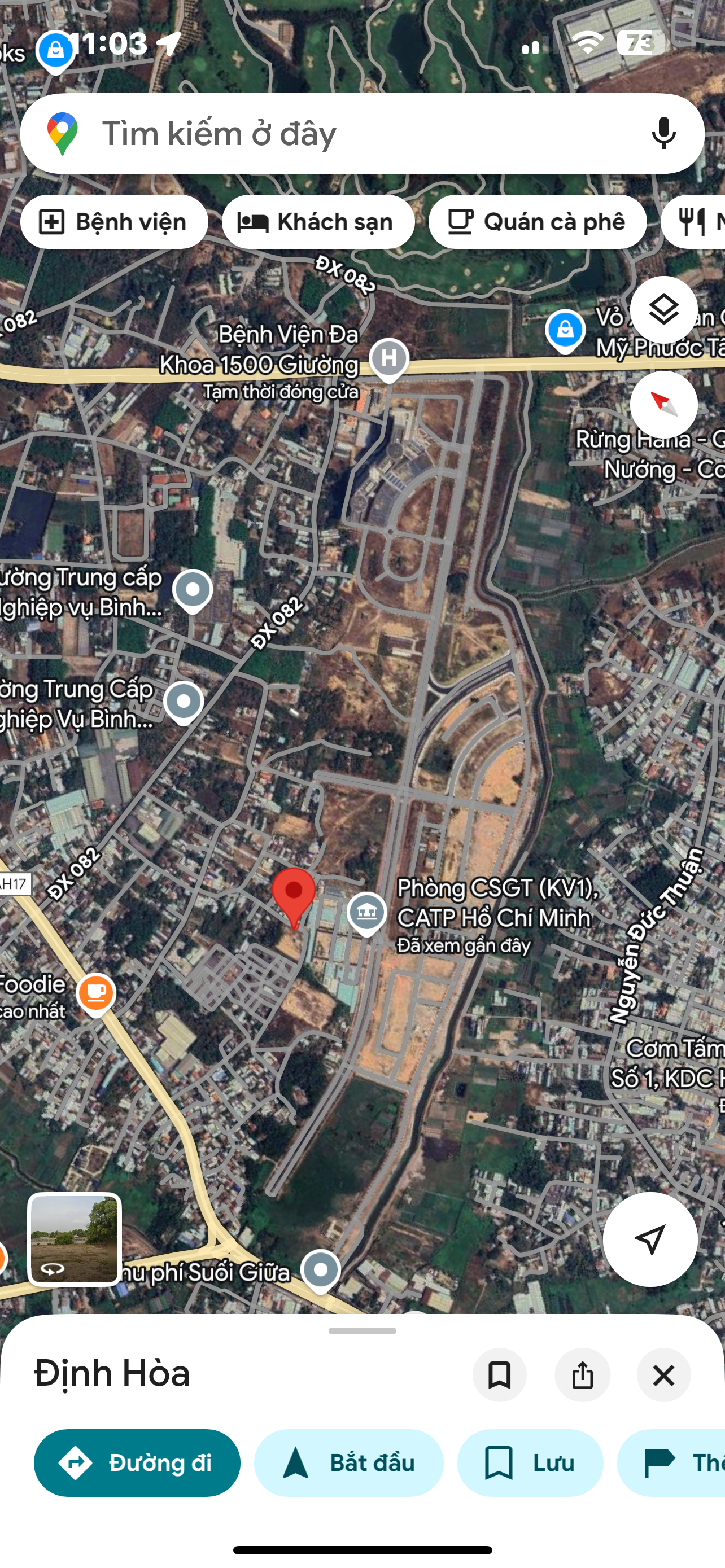This screenshot has width=725, height=1568.
Task: Filter by Khách sạn chip
Action: [318, 222]
